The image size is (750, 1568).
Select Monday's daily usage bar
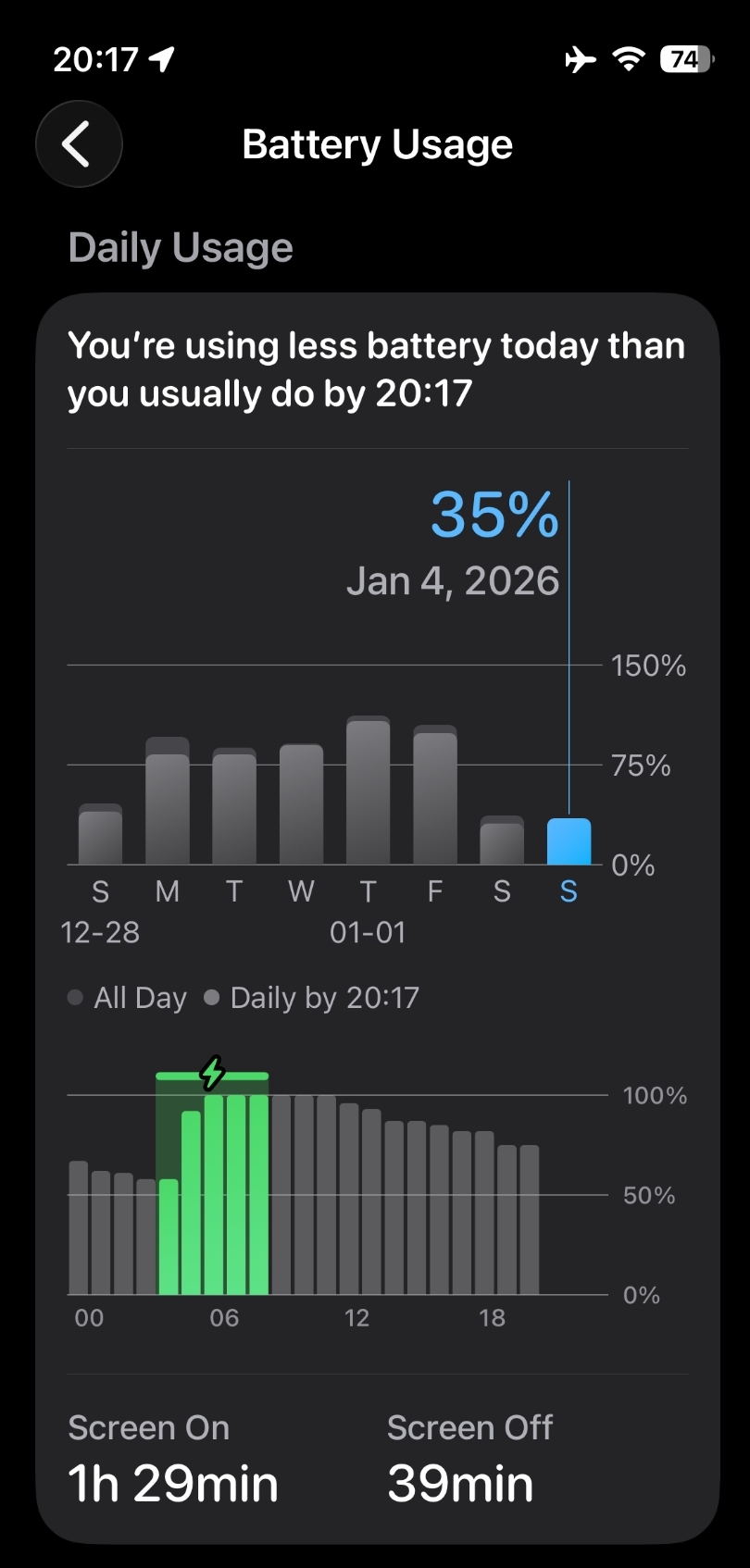(168, 803)
